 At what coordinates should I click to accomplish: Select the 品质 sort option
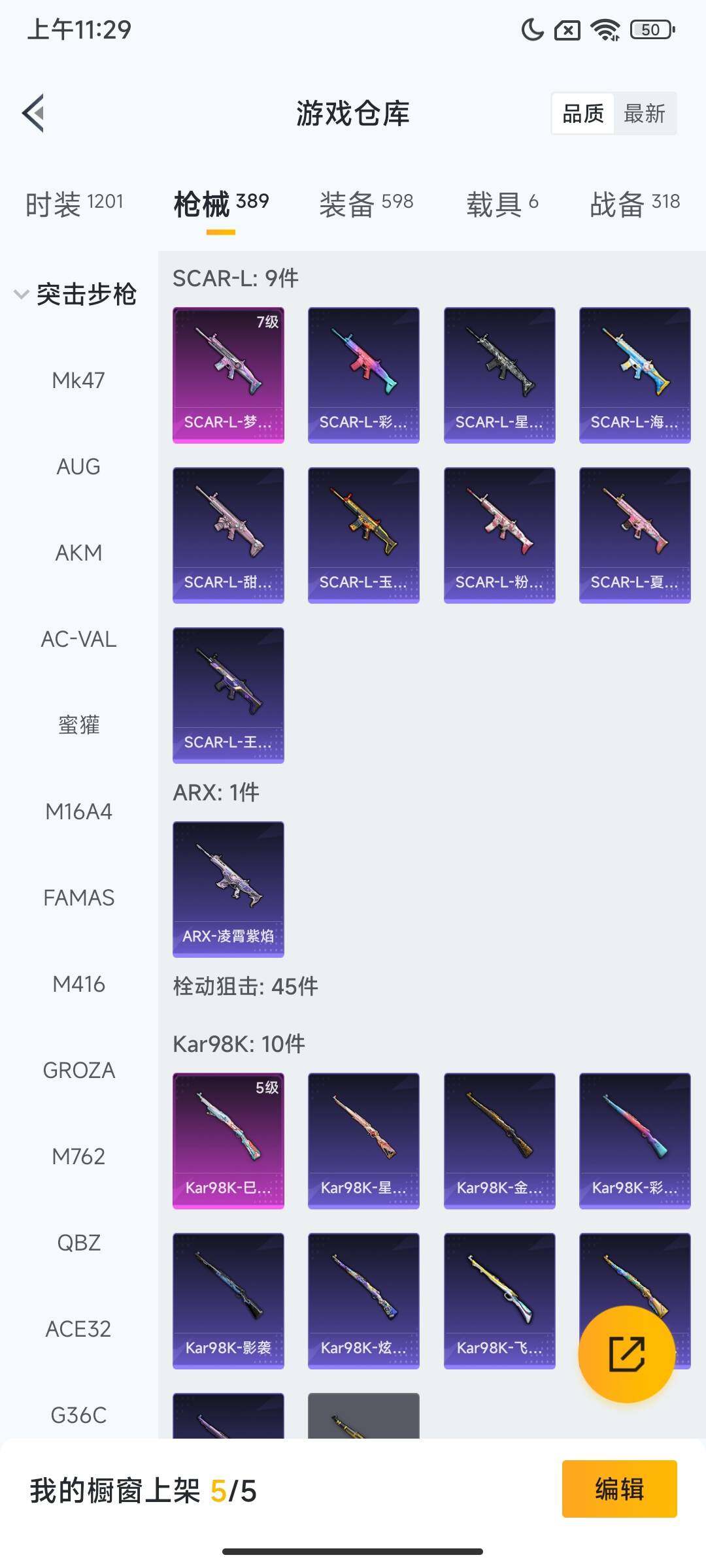click(583, 114)
